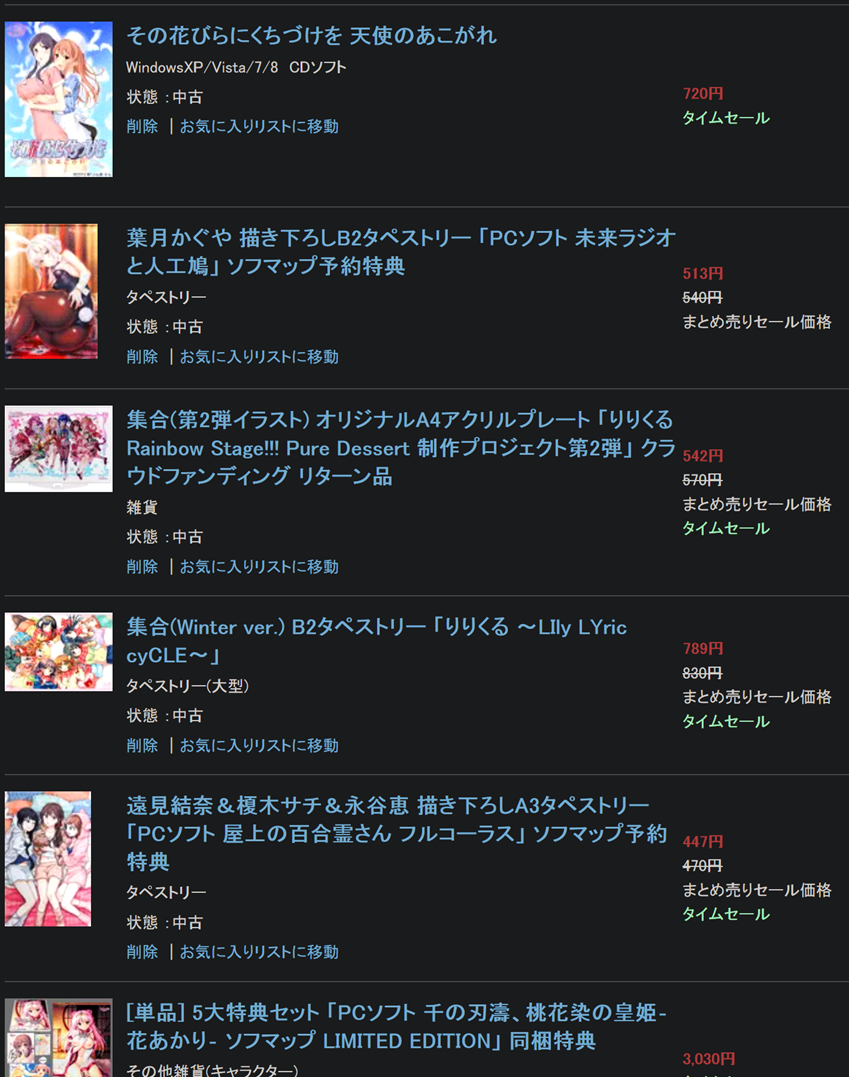850x1077 pixels.
Task: Open the Rainbow Stage!!! acrylic plate title link
Action: click(x=400, y=448)
